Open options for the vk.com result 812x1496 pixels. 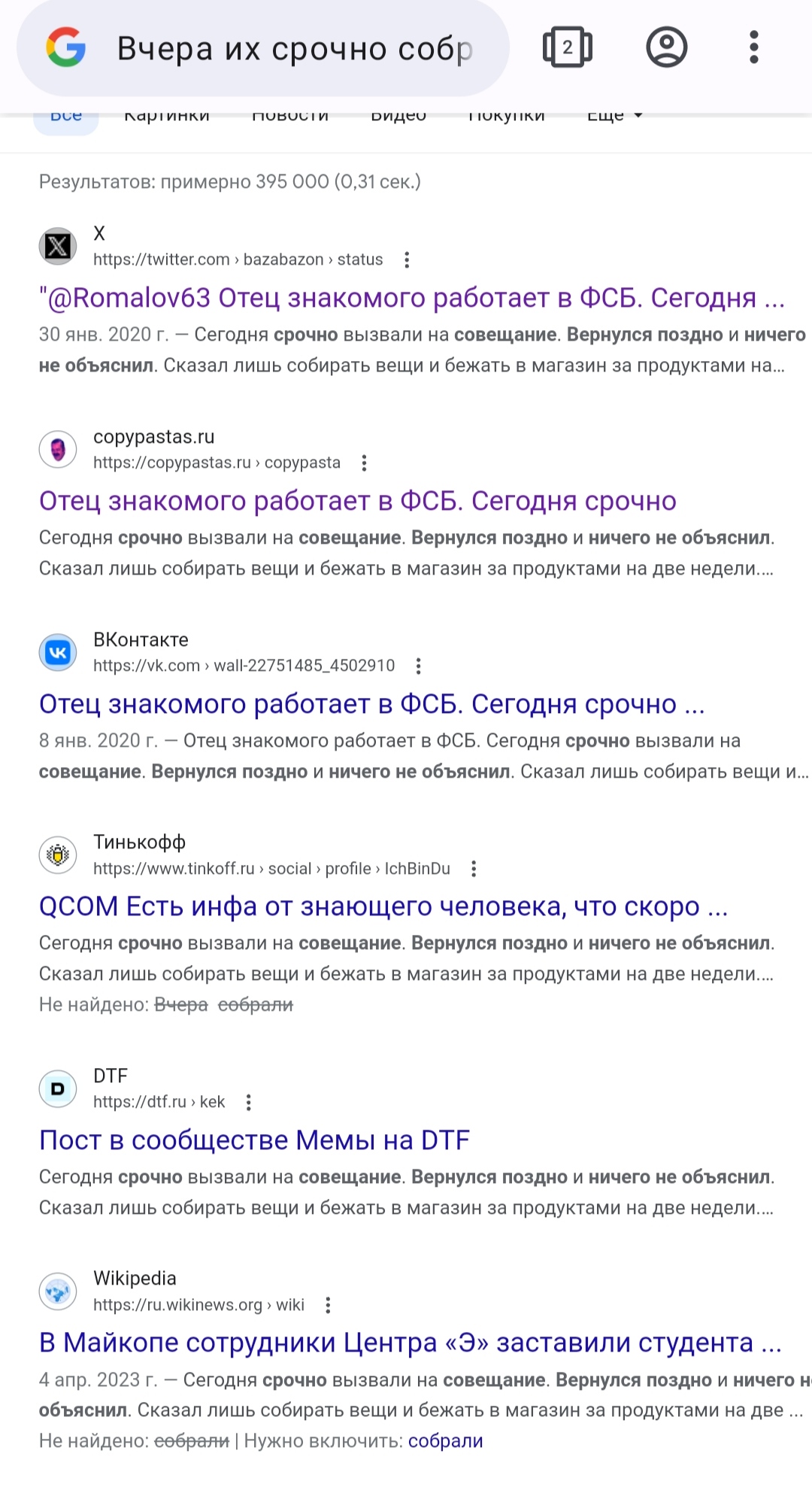tap(418, 666)
